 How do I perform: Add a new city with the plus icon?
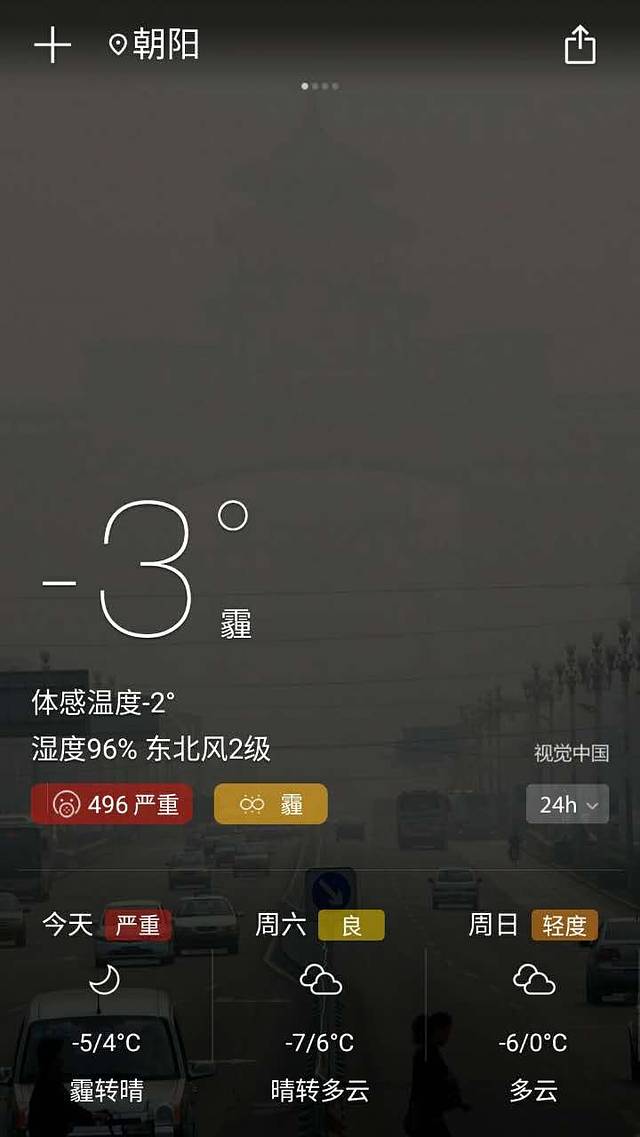point(52,46)
